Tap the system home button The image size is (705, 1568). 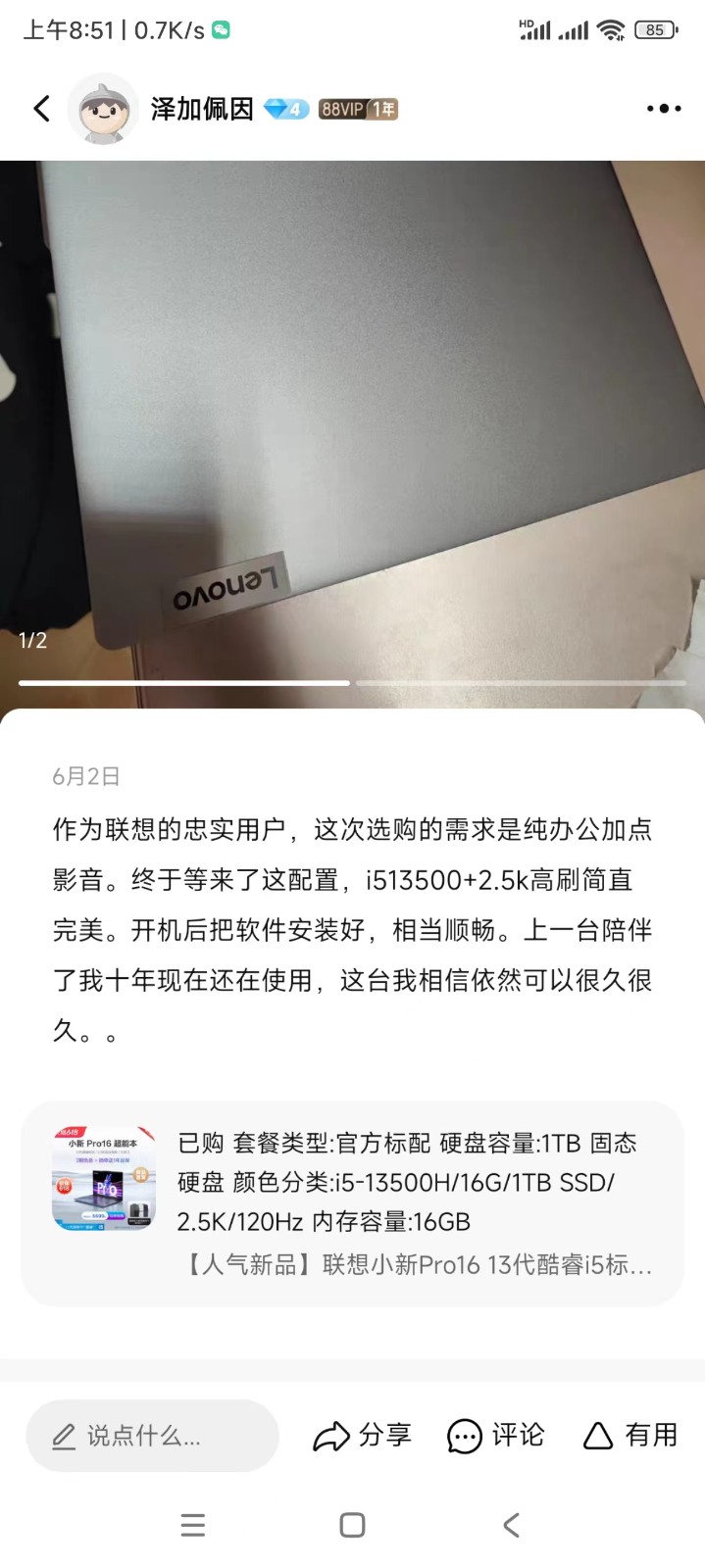[352, 1525]
